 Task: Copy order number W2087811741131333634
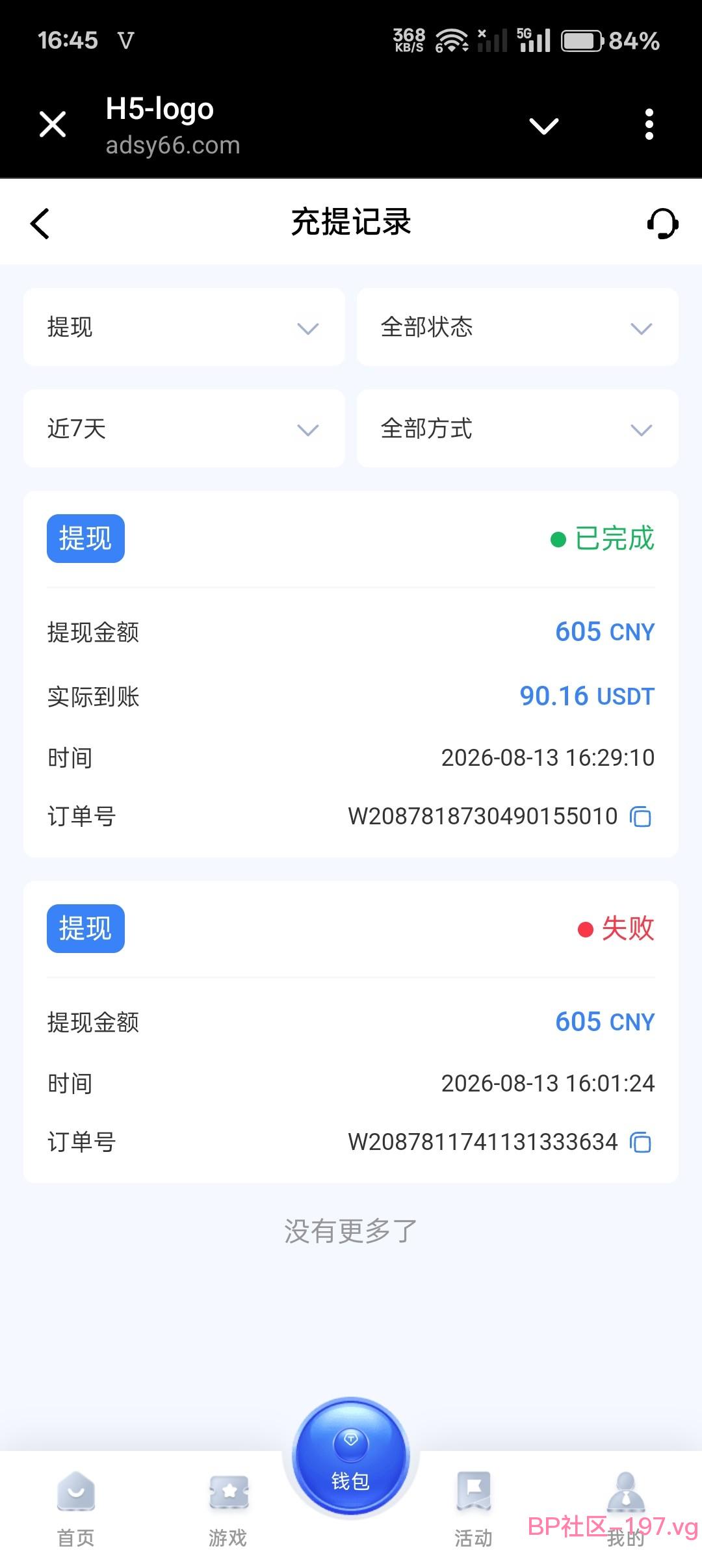pos(640,1142)
